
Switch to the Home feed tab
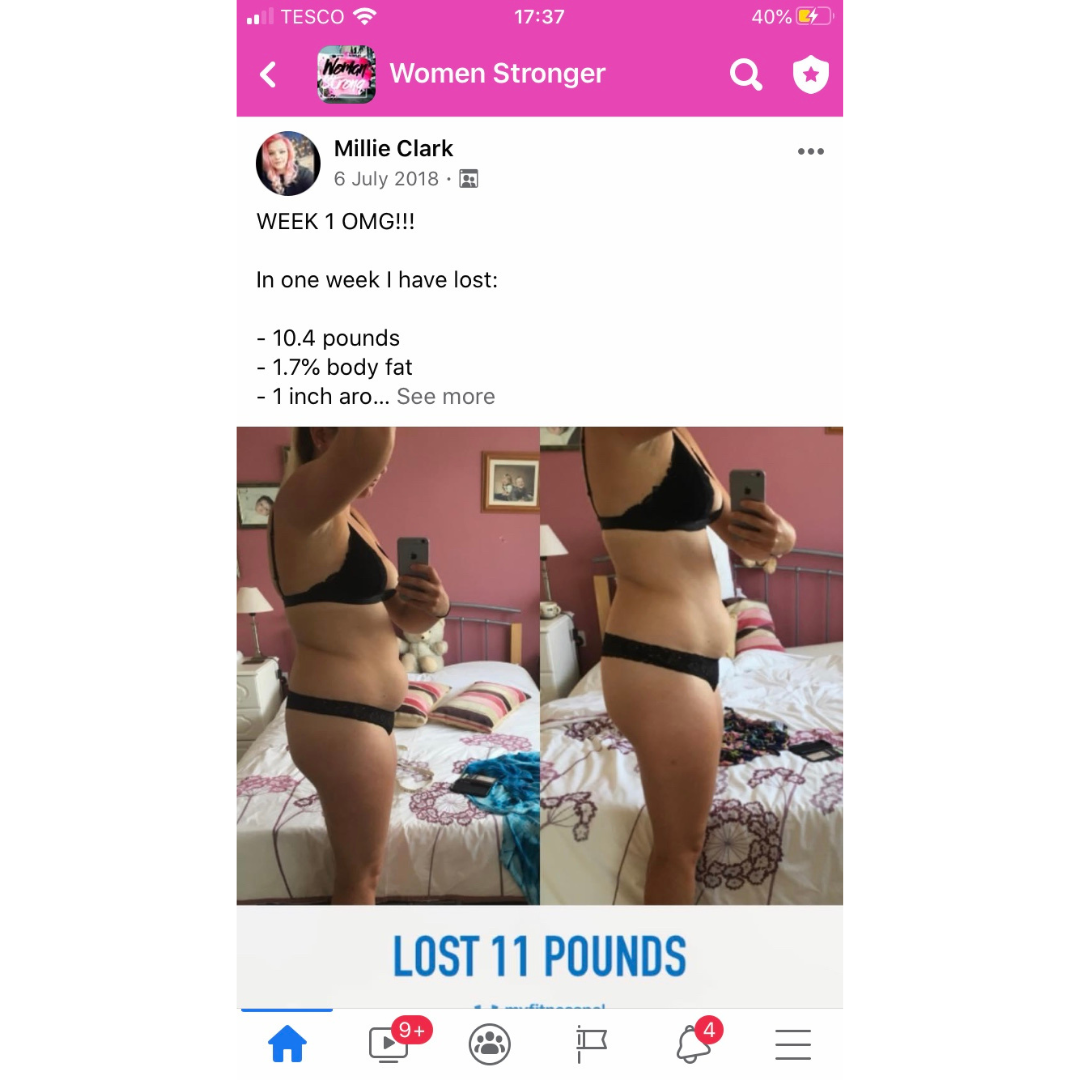click(x=287, y=1045)
